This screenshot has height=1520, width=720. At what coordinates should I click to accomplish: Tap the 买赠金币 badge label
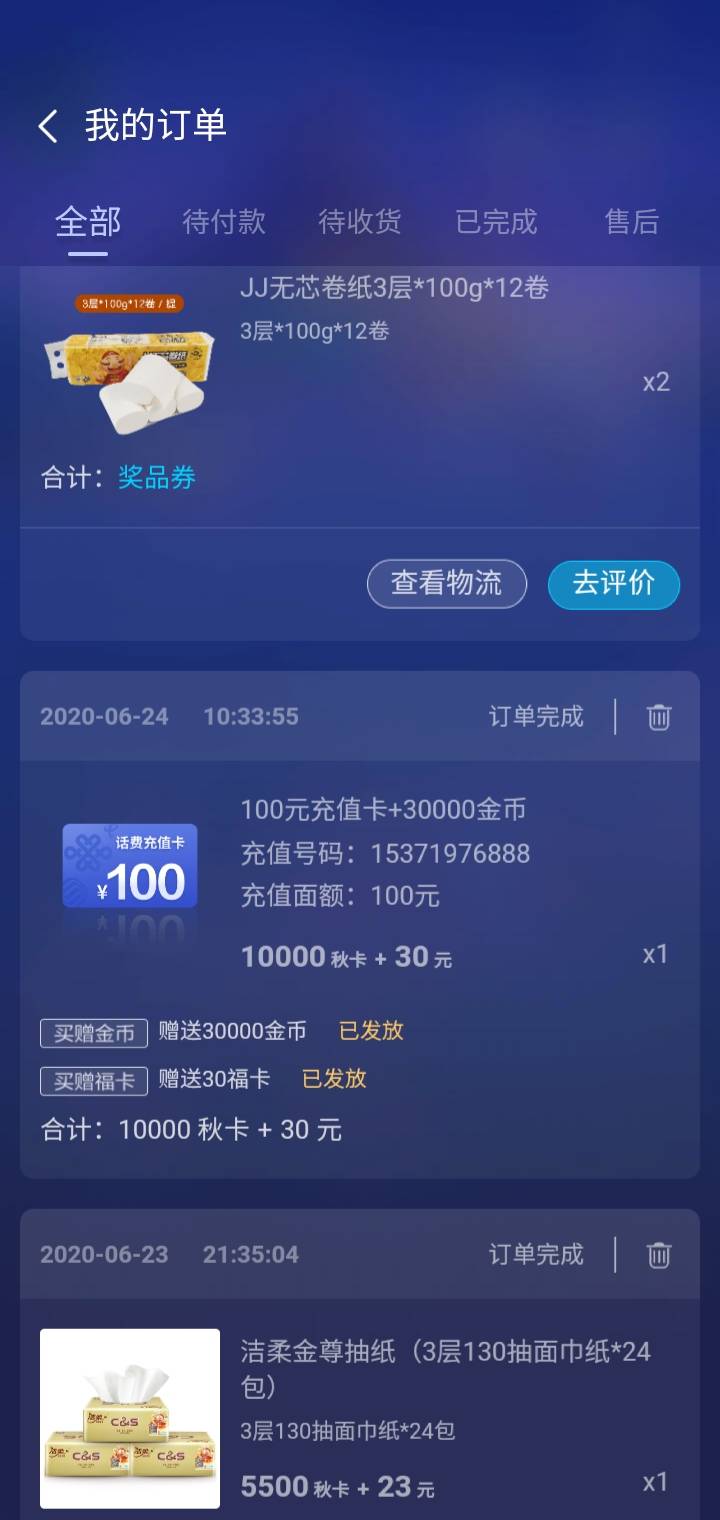92,1033
